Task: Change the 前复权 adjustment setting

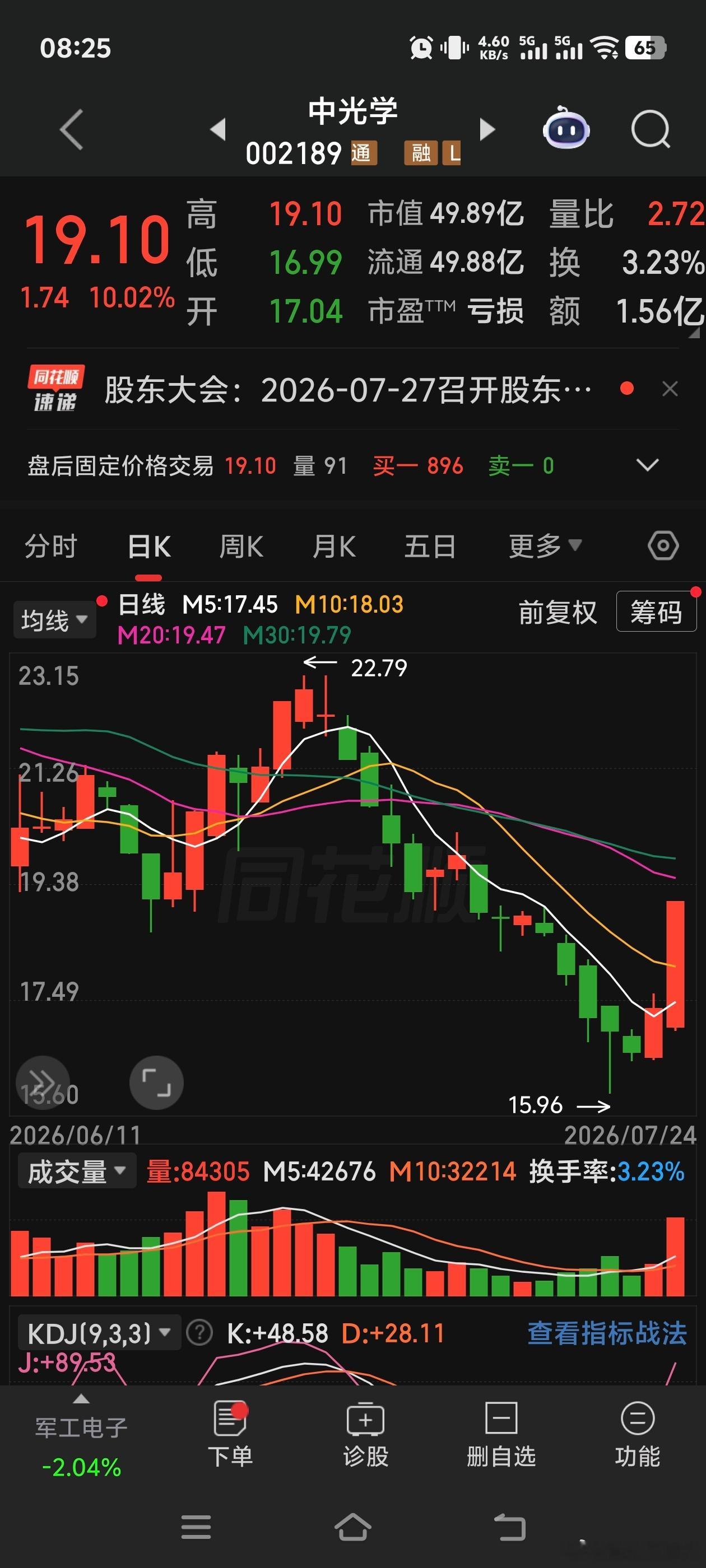Action: coord(558,612)
